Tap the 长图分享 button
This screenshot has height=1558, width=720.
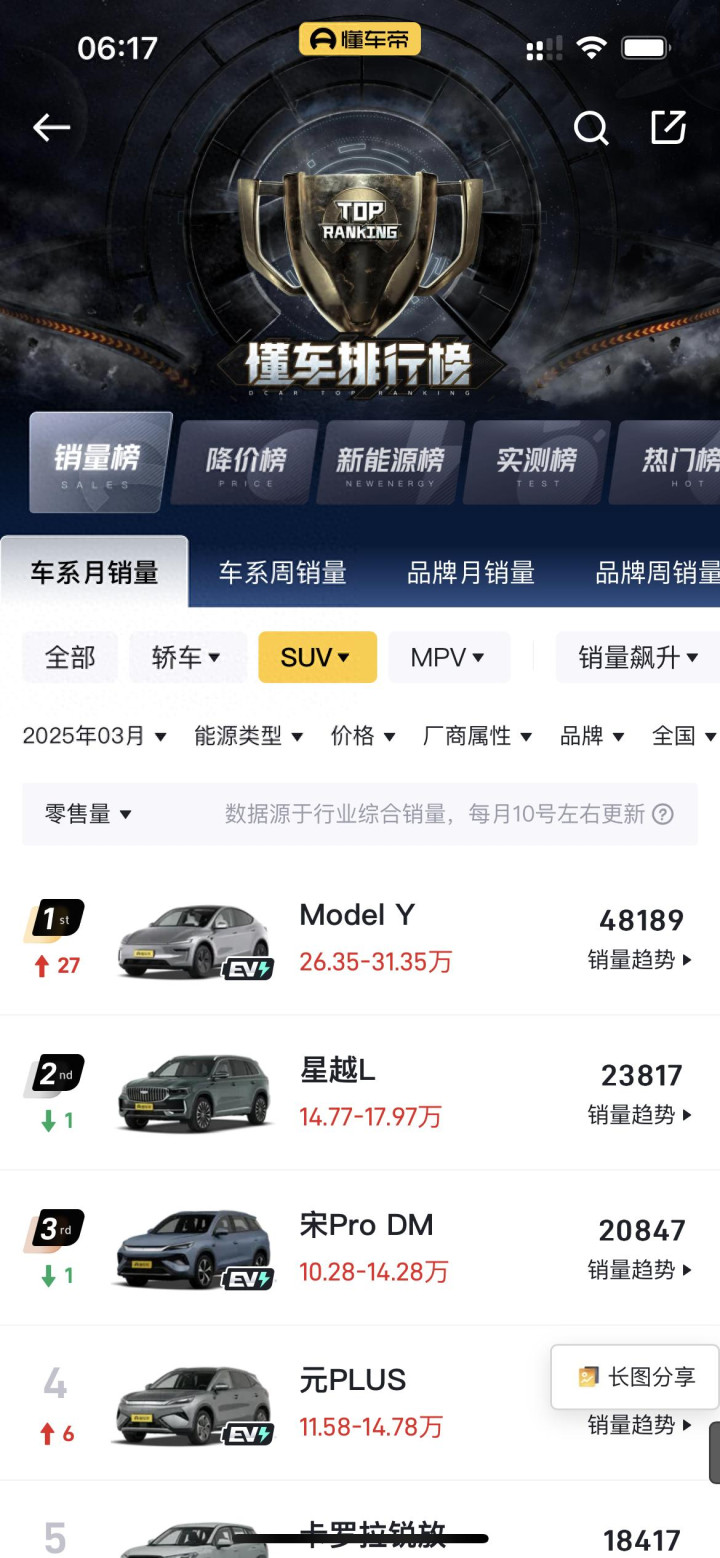click(635, 1377)
